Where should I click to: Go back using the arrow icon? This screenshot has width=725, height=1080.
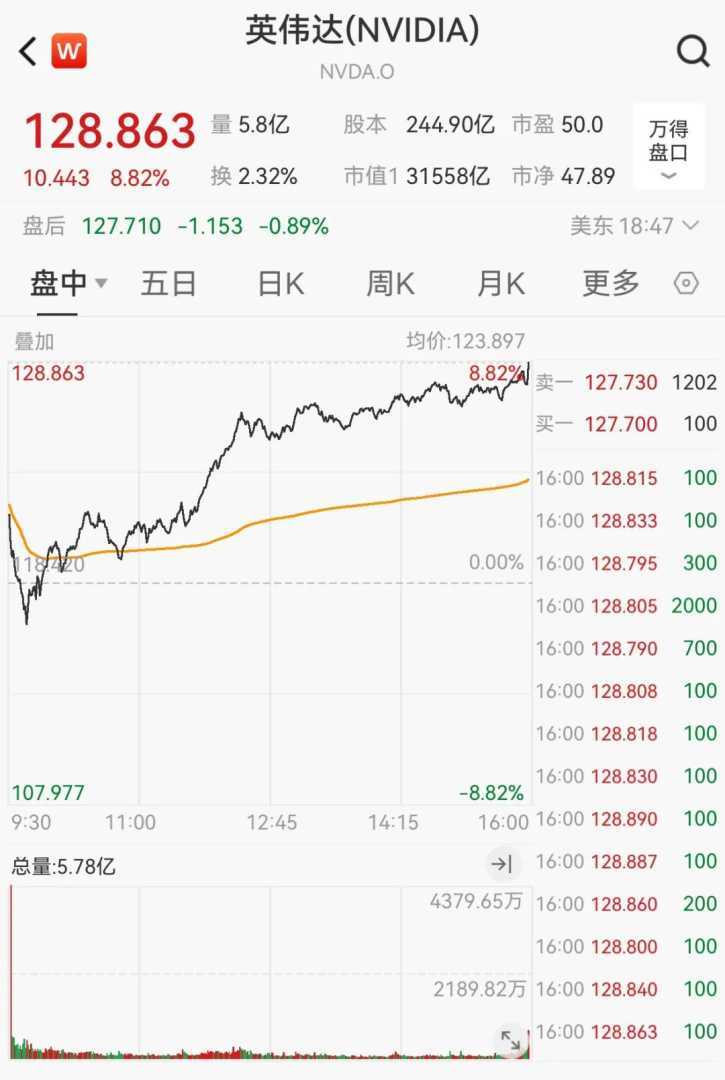tap(27, 51)
